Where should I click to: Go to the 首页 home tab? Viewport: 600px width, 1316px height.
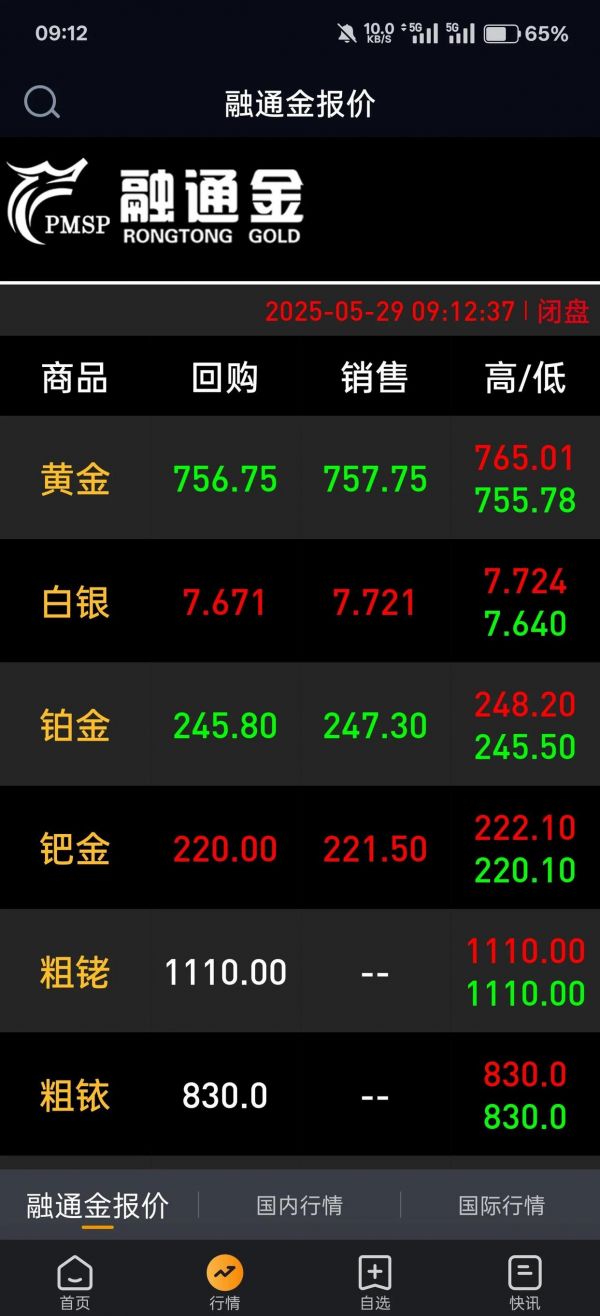coord(75,1283)
